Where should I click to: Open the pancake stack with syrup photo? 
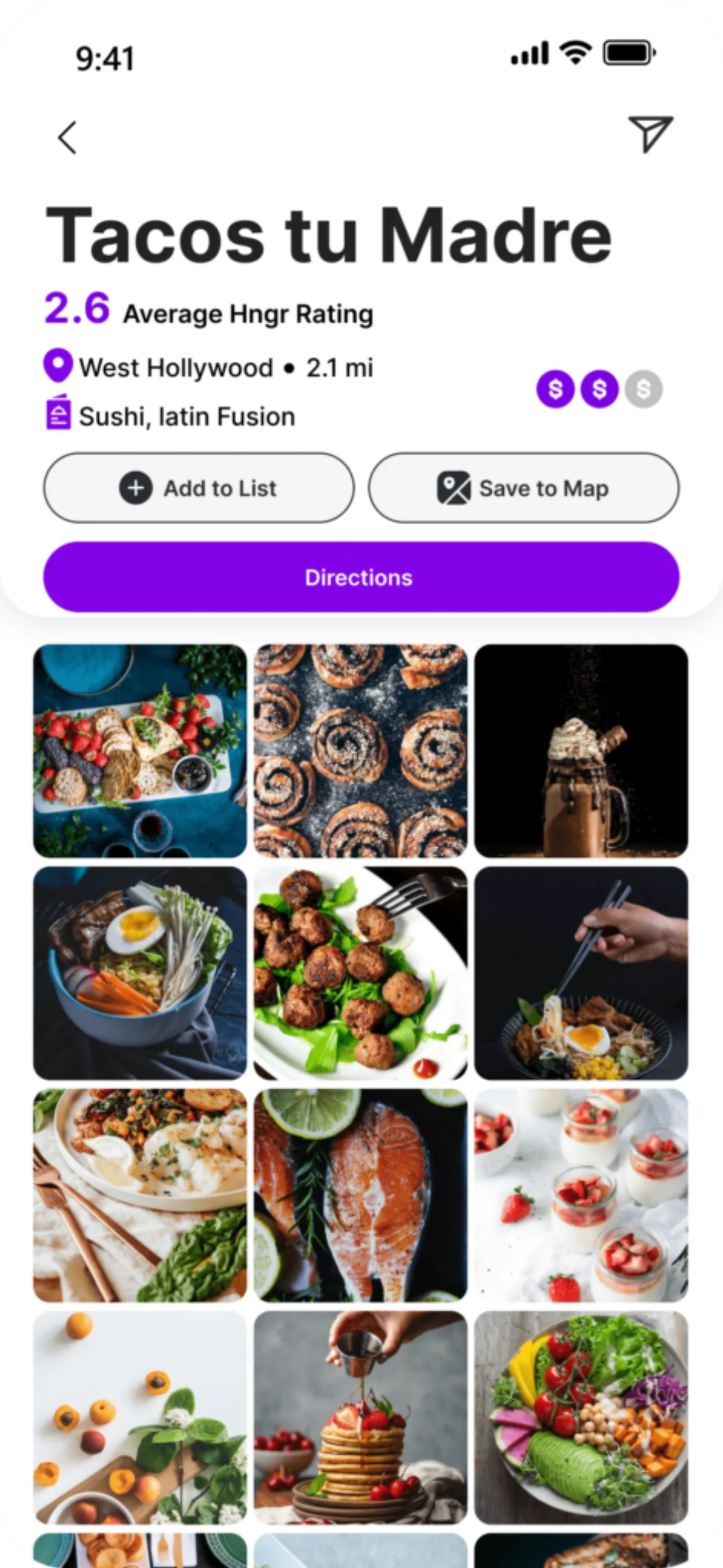pyautogui.click(x=360, y=1417)
